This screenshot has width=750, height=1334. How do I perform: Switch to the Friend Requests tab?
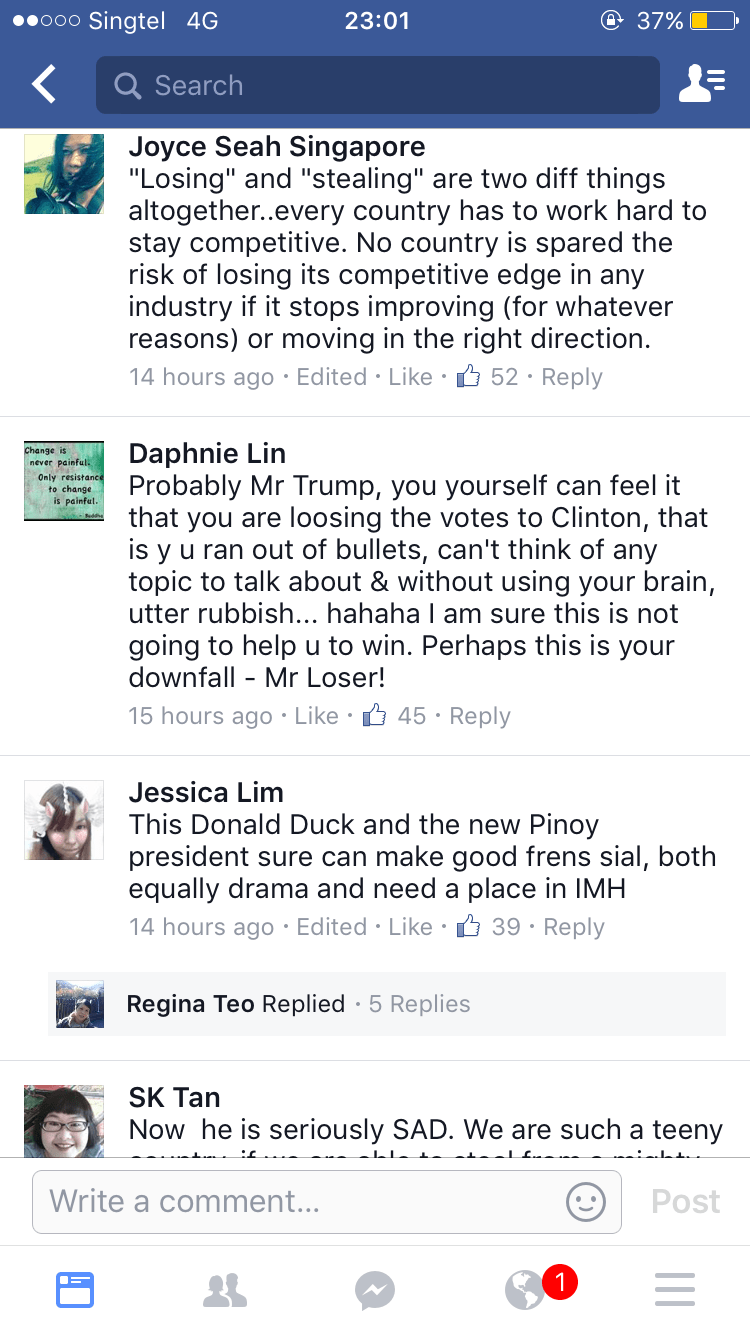point(225,1290)
